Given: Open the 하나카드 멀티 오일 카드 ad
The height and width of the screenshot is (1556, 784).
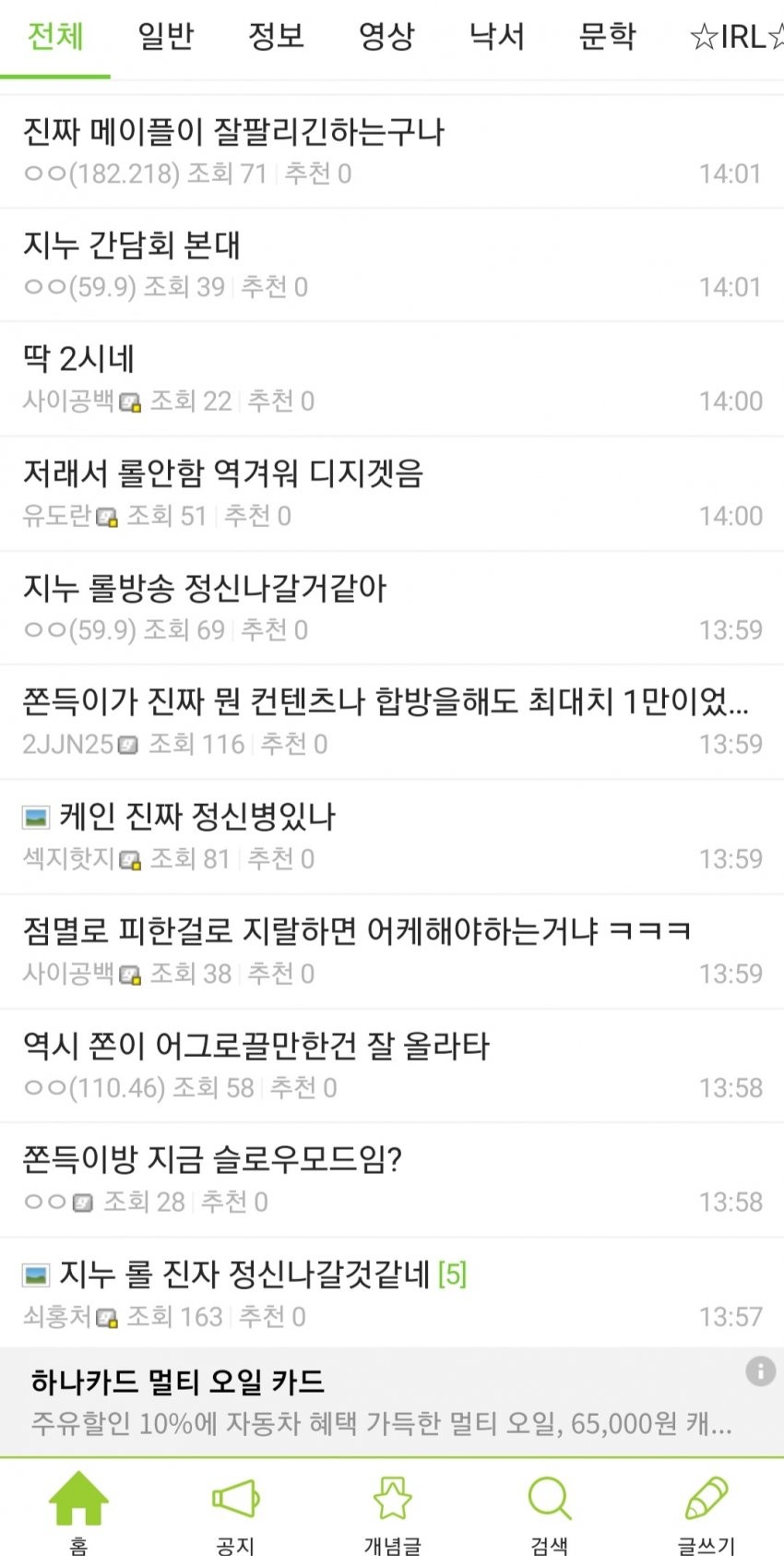Looking at the screenshot, I should pos(369,1402).
